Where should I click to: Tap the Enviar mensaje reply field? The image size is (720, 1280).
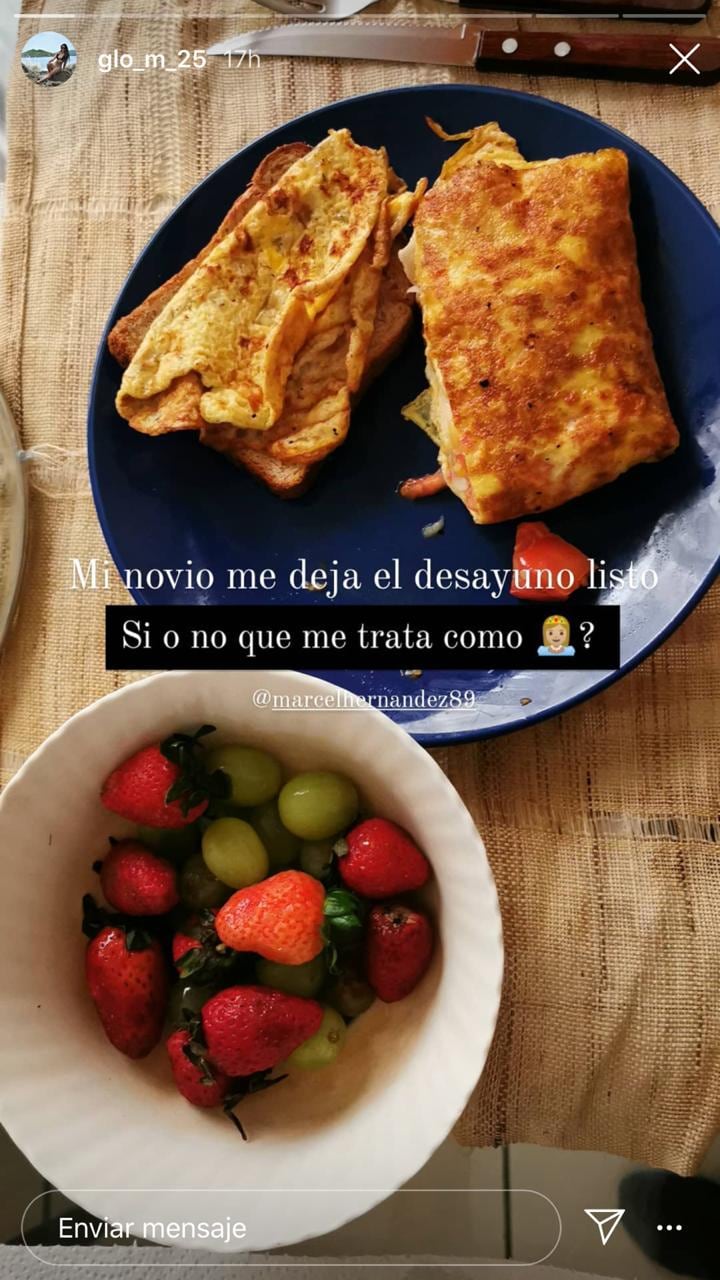coord(290,1228)
